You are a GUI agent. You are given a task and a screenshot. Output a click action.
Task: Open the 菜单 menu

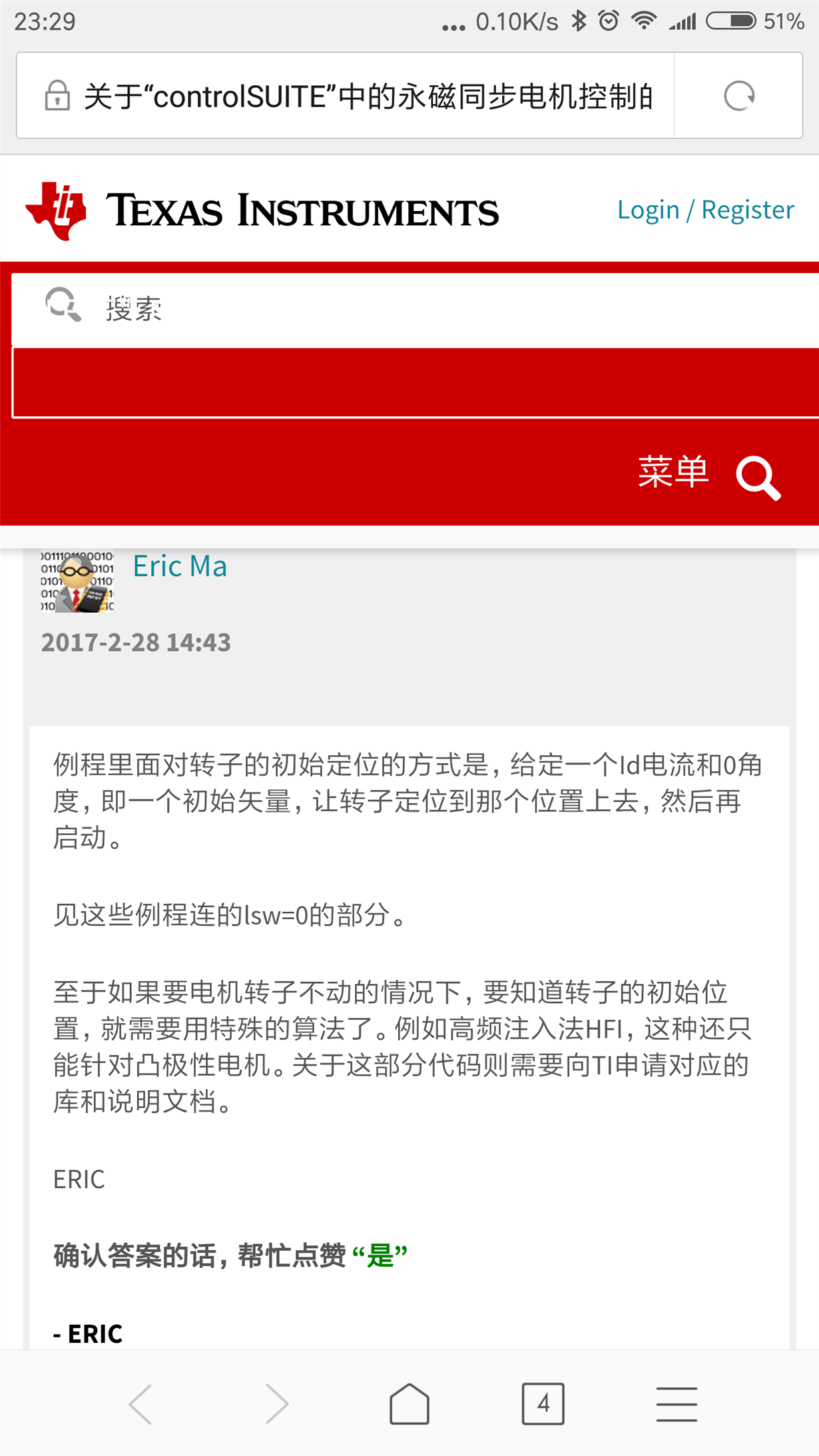pos(673,472)
